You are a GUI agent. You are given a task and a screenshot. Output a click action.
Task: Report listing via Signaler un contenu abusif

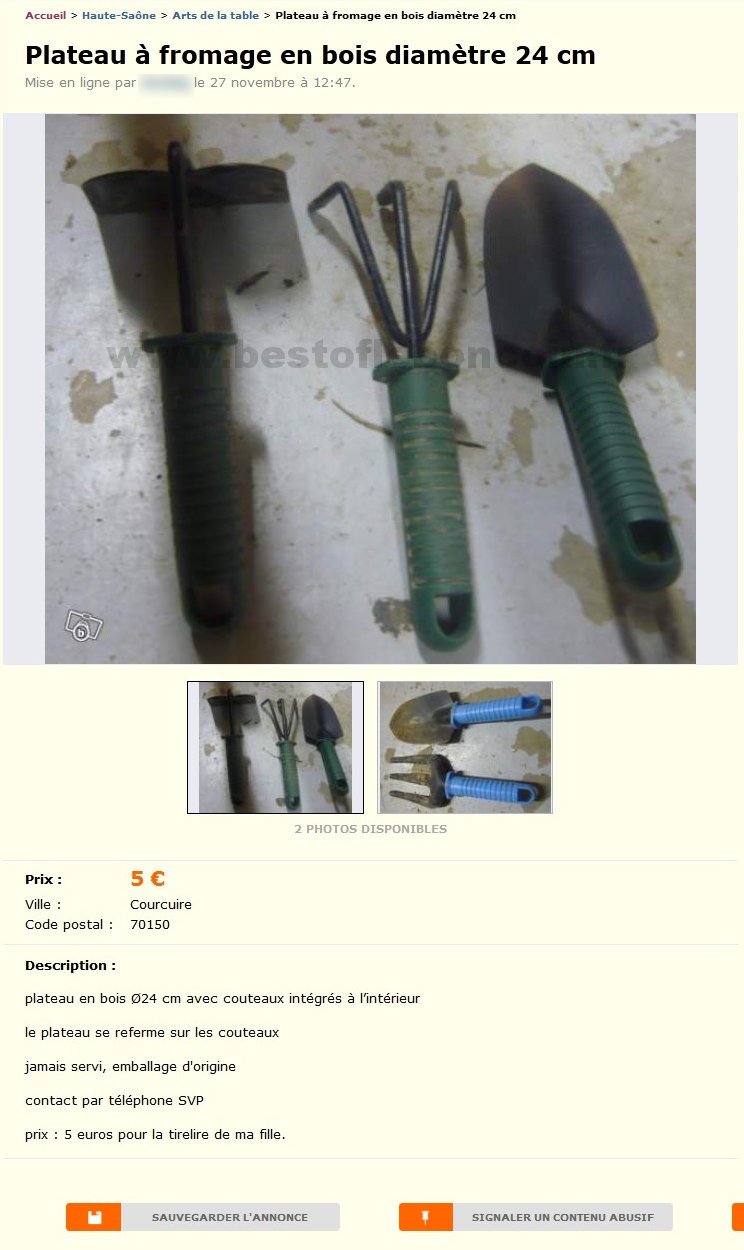(x=536, y=1217)
